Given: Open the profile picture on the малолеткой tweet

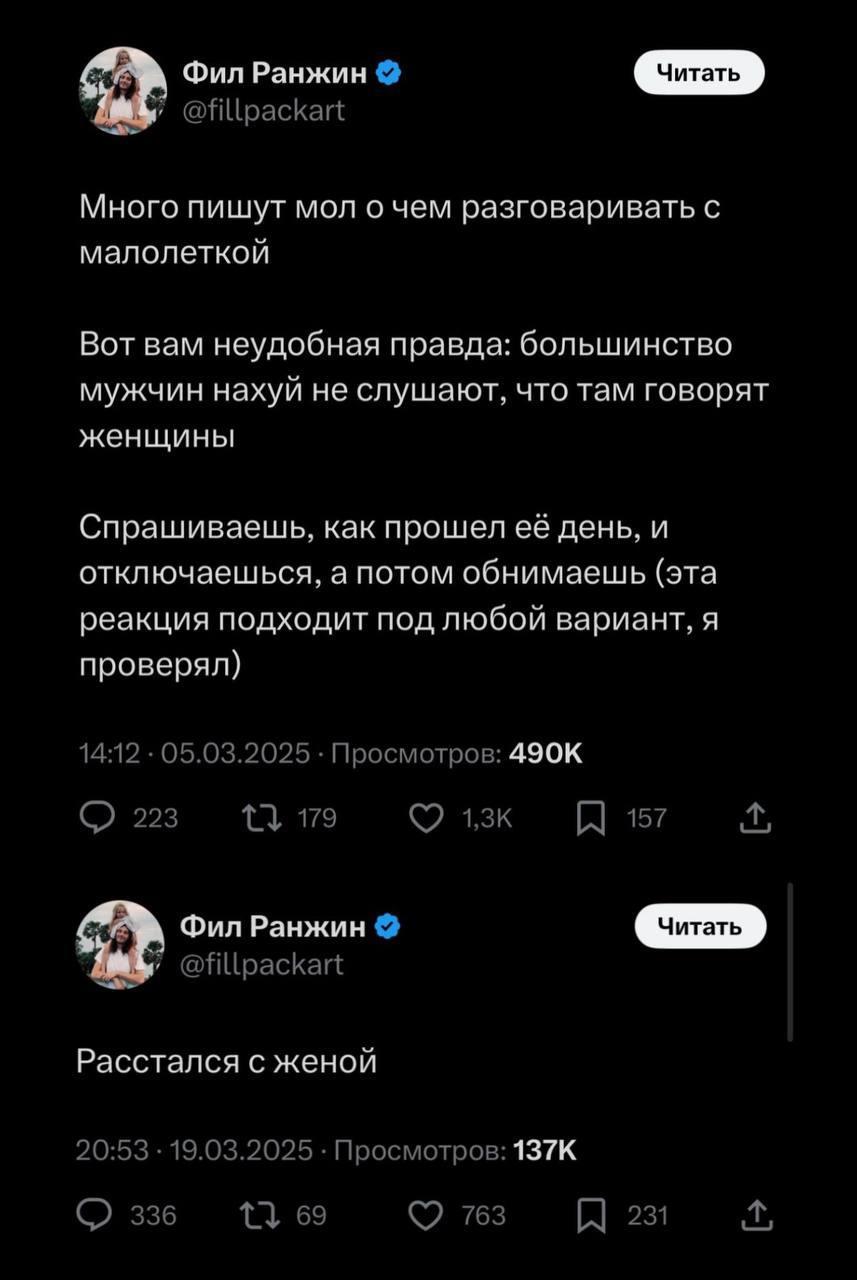Looking at the screenshot, I should [x=122, y=90].
